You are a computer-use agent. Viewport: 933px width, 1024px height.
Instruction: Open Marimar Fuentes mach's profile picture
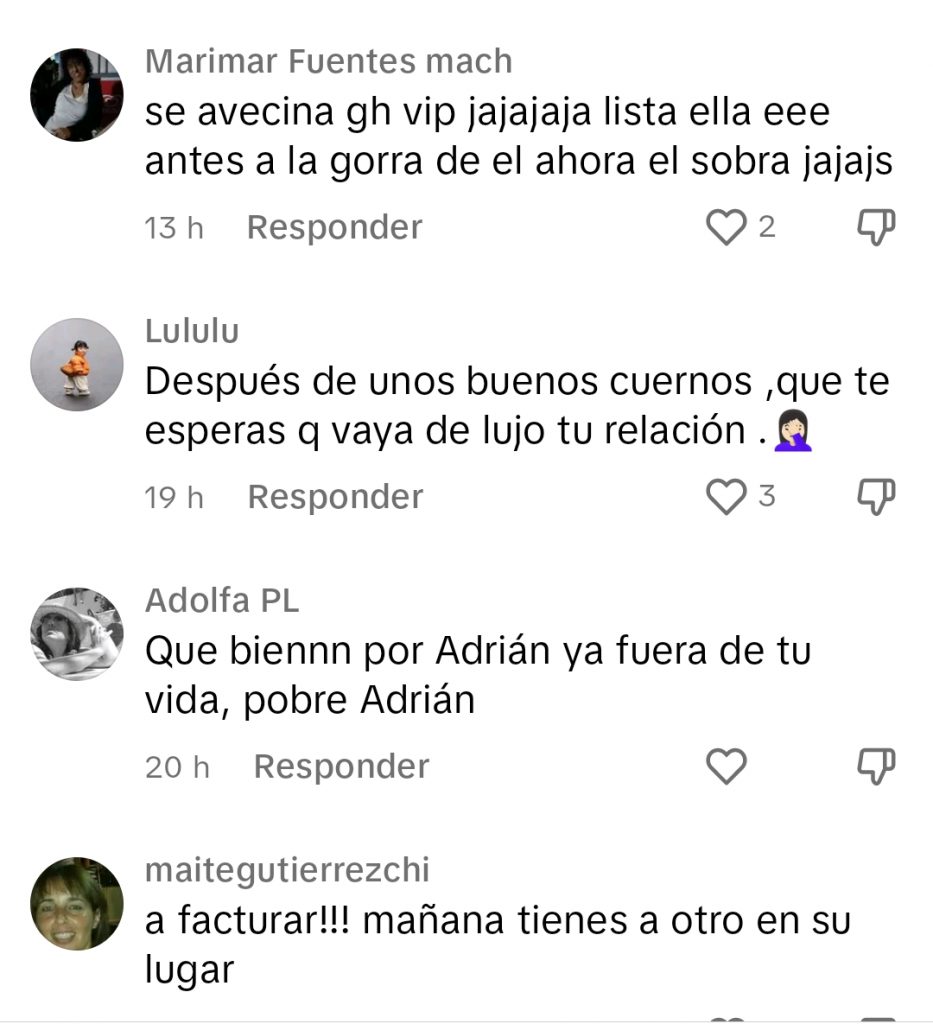77,95
